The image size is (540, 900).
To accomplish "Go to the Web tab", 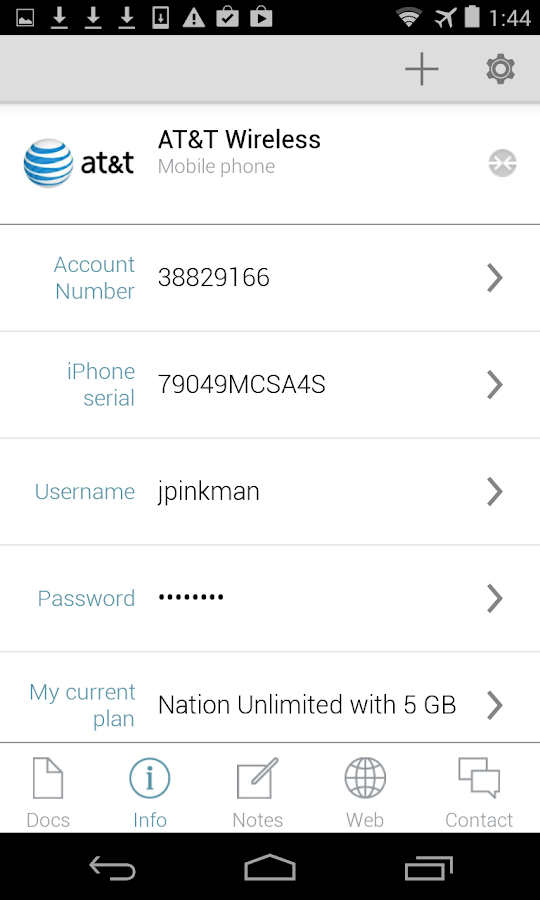I will pos(365,793).
